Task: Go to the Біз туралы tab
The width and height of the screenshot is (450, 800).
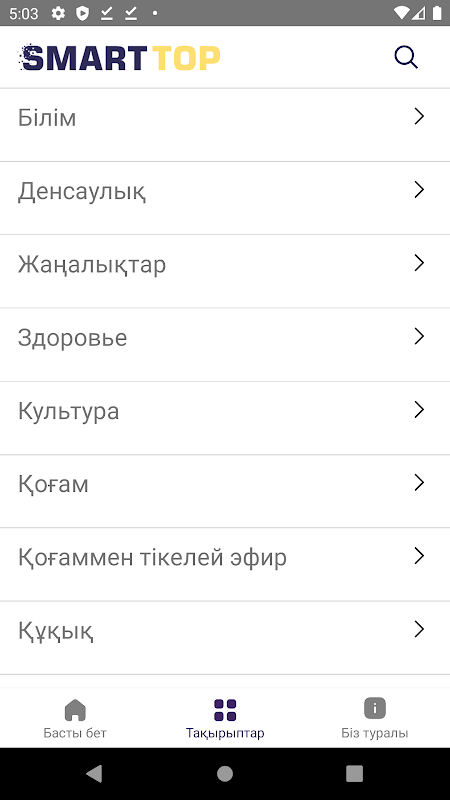Action: [x=375, y=718]
